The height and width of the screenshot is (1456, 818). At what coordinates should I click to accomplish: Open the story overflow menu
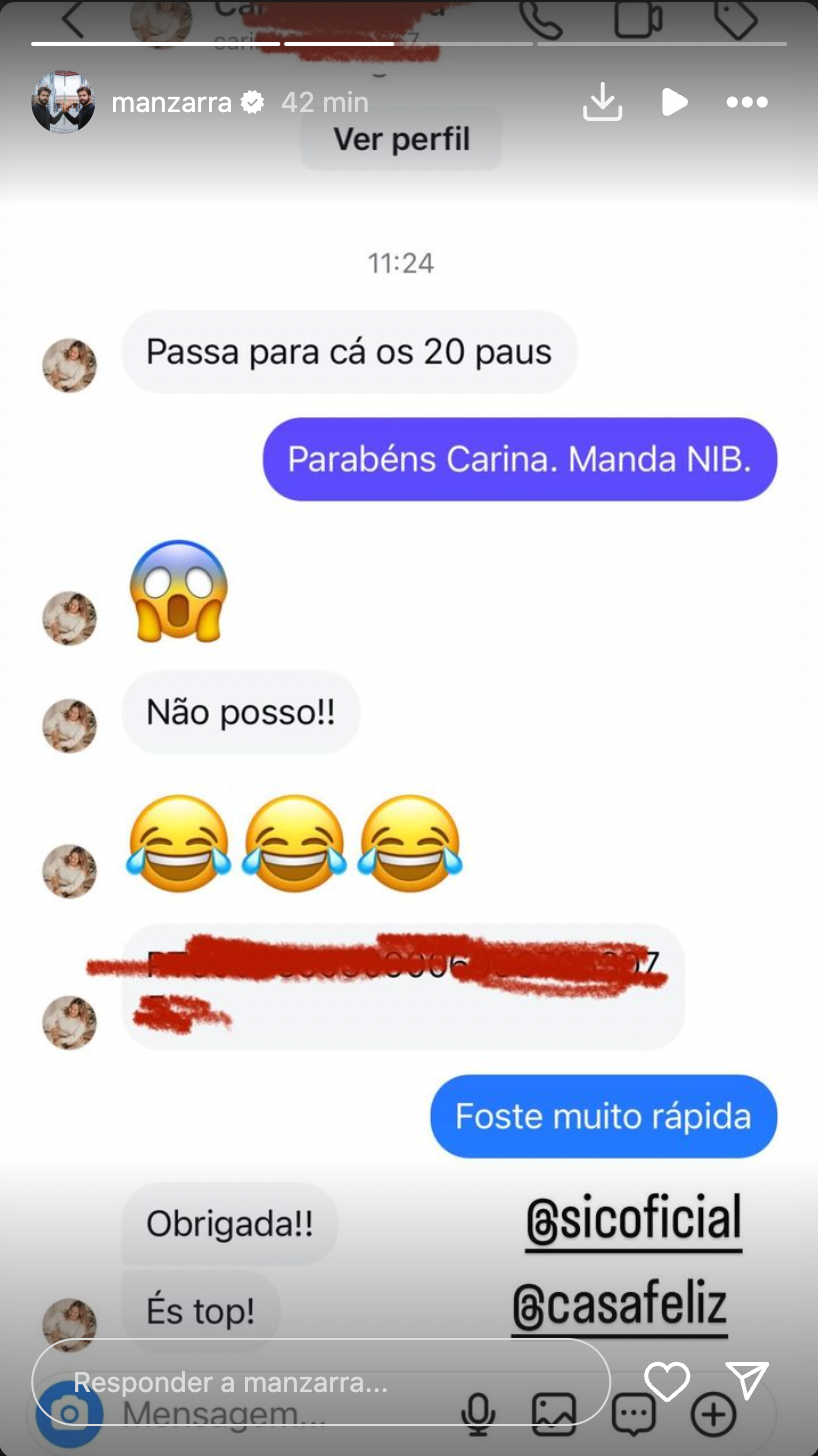pos(747,102)
